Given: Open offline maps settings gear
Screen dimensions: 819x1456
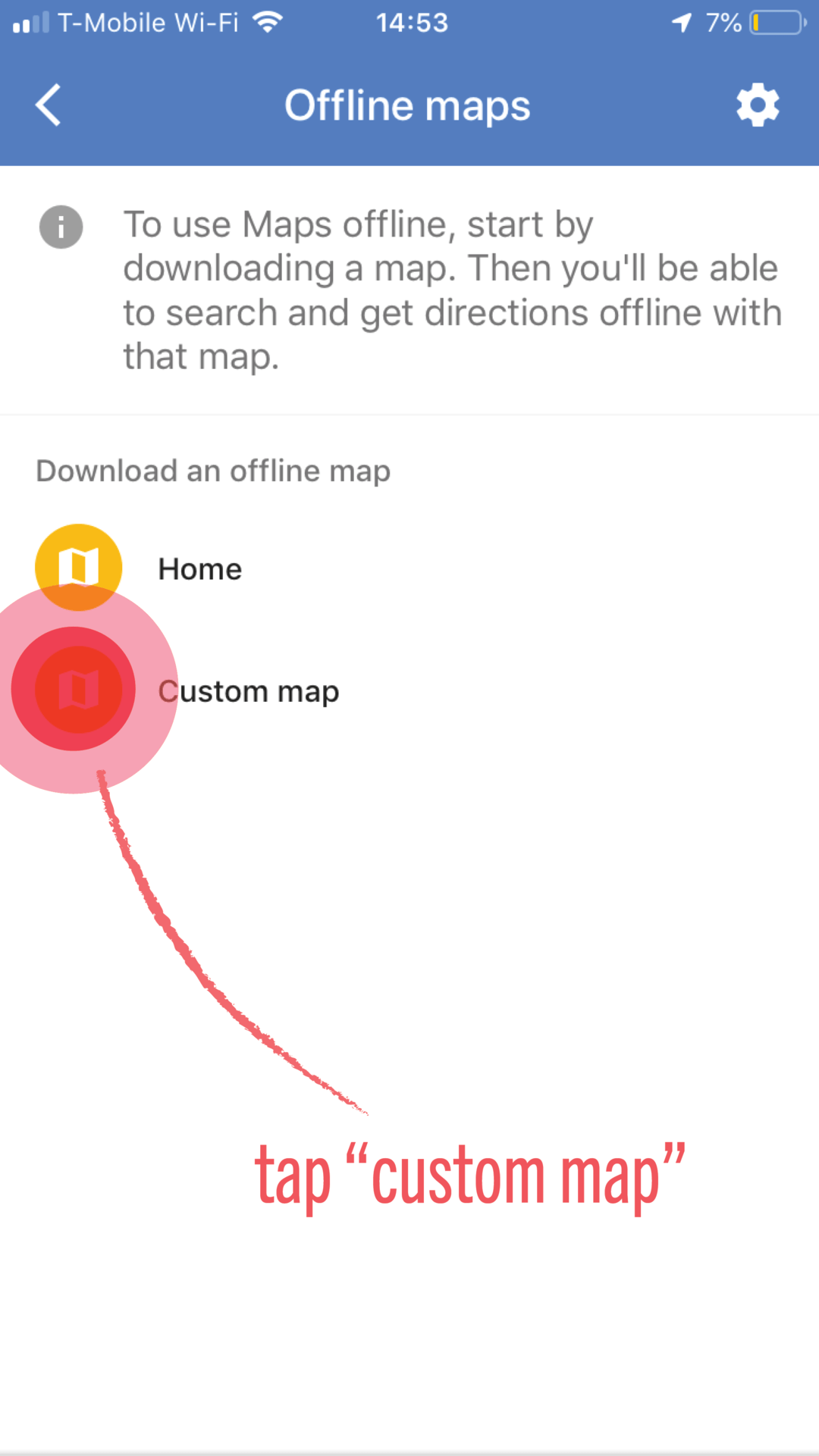Looking at the screenshot, I should (x=757, y=105).
